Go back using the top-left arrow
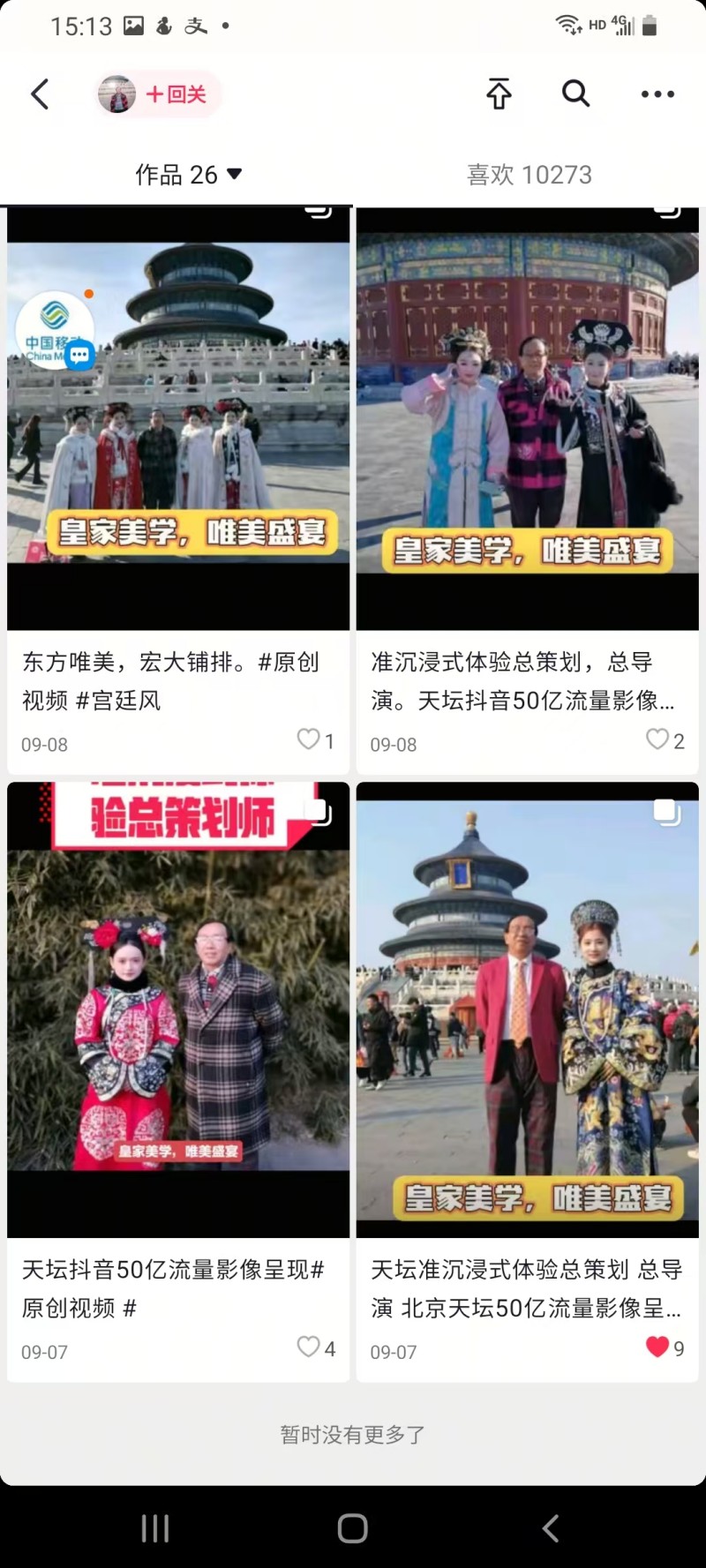The height and width of the screenshot is (1568, 706). click(40, 94)
